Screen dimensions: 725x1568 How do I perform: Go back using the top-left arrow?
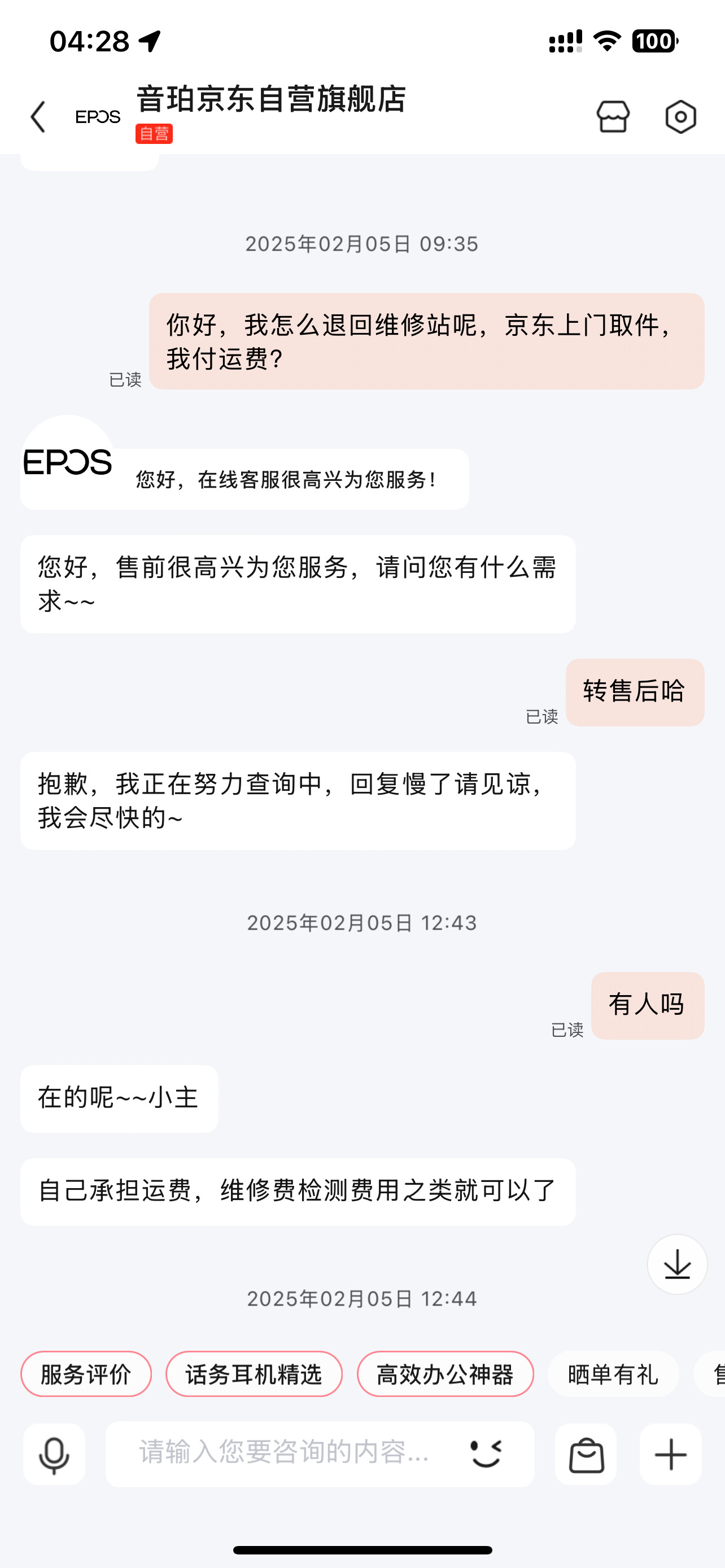[38, 116]
